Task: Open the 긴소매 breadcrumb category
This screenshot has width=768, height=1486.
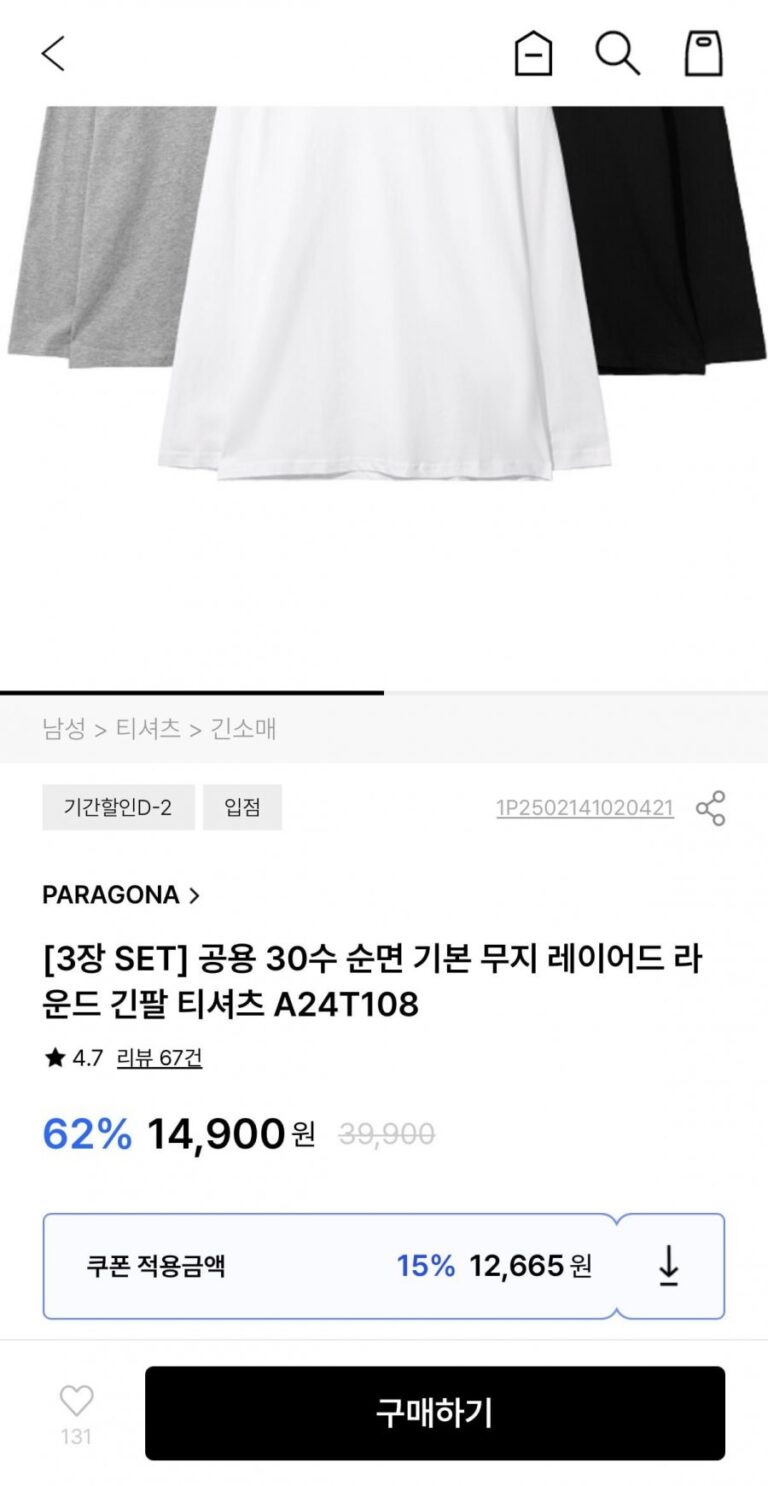Action: pyautogui.click(x=243, y=729)
